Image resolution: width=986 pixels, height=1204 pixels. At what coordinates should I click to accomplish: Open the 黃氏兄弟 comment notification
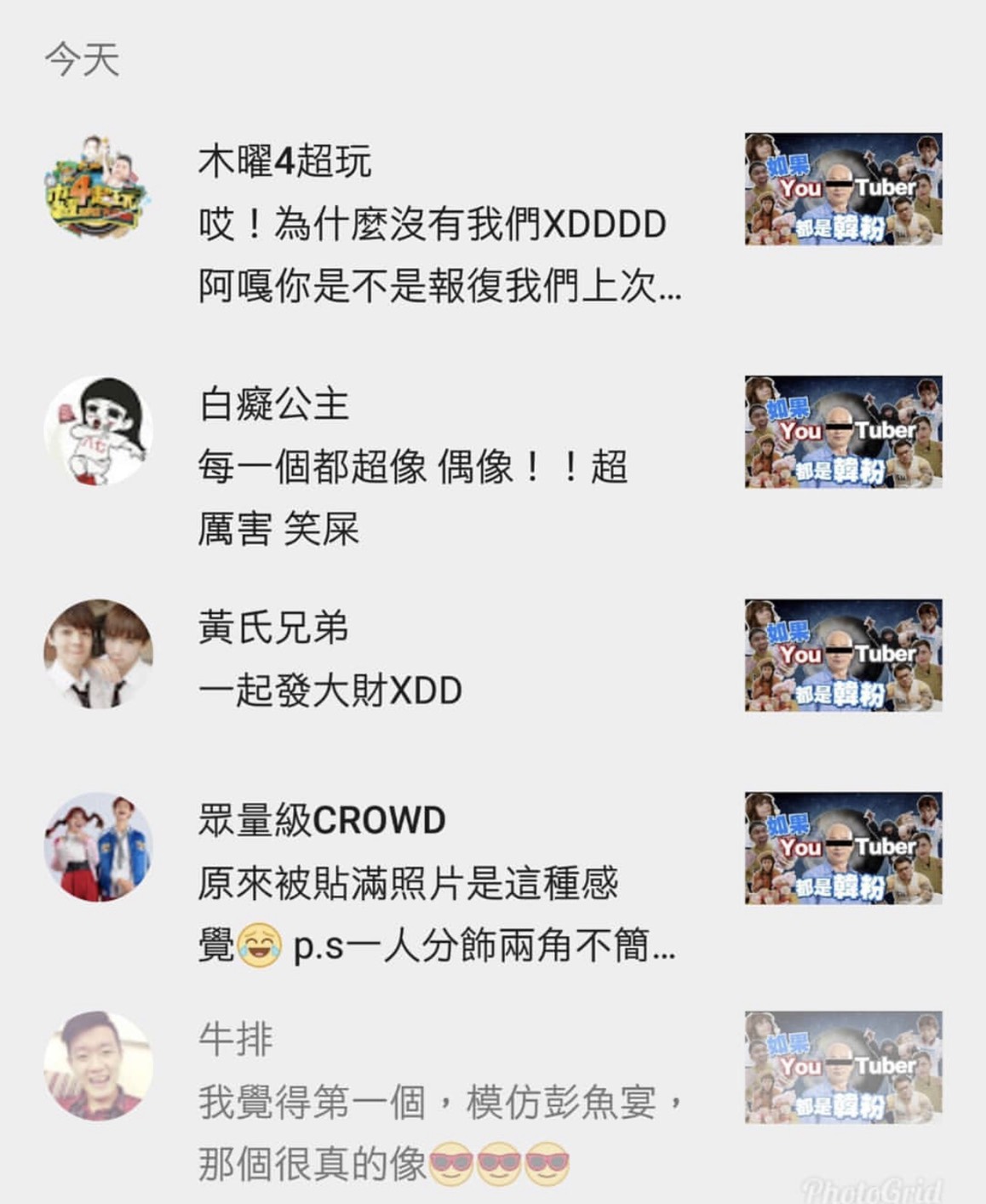pyautogui.click(x=332, y=660)
